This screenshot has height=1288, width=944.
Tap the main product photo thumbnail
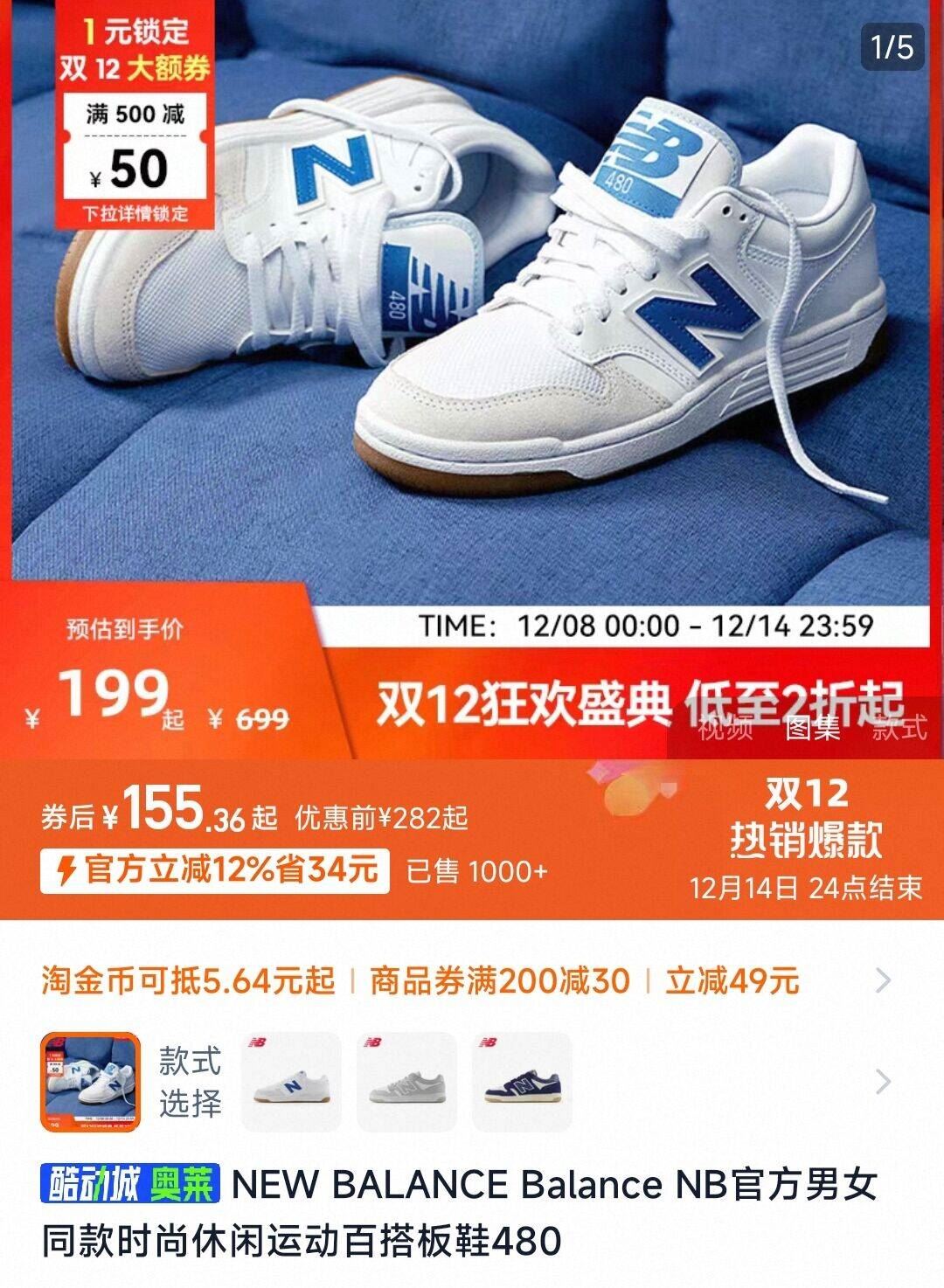tap(90, 1082)
